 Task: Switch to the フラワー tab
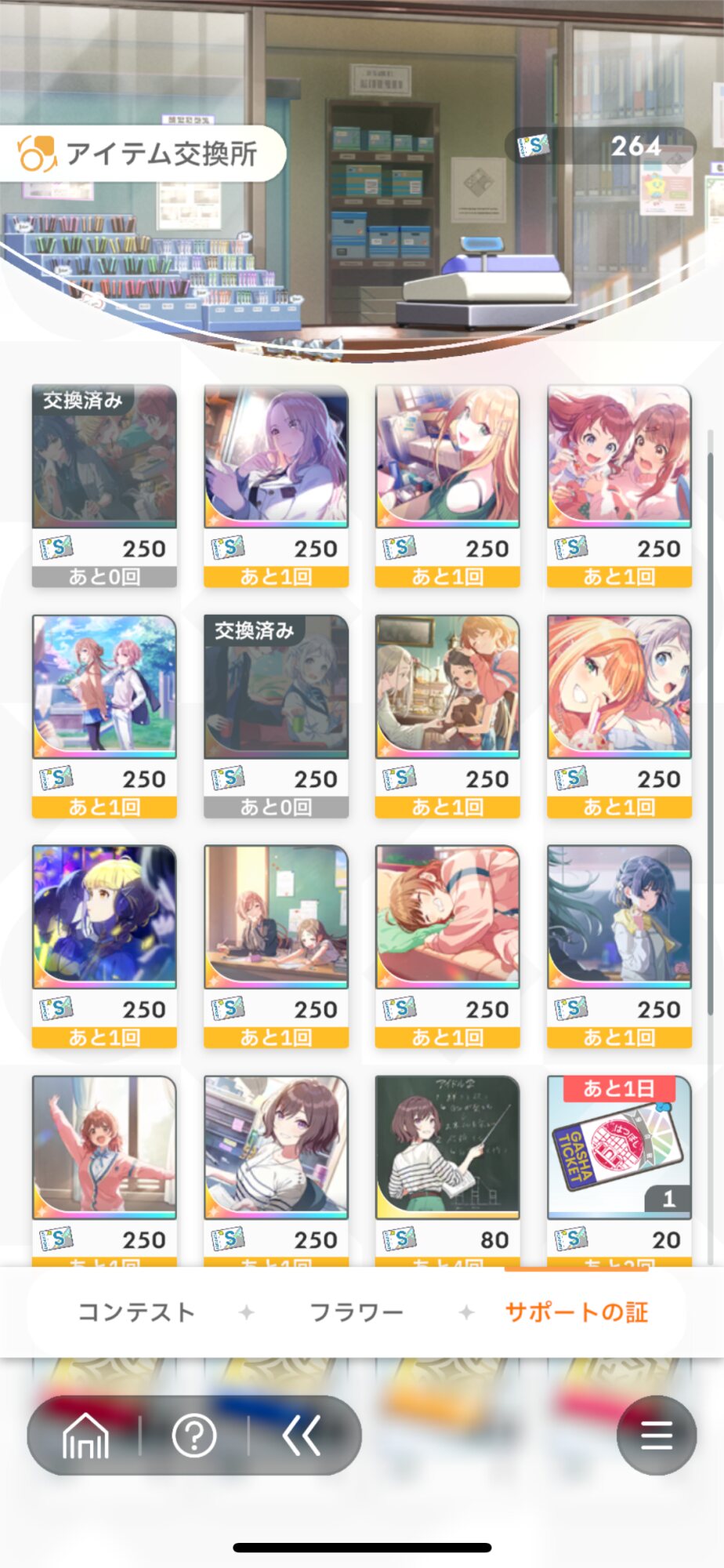point(357,1312)
